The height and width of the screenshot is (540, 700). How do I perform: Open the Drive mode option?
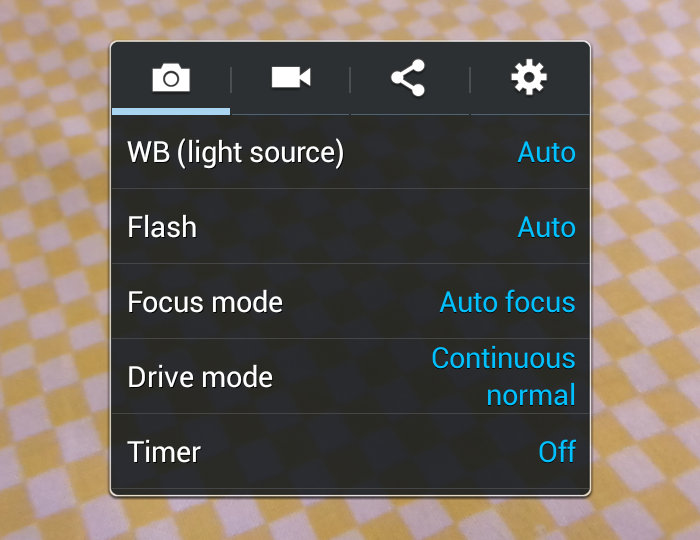click(x=350, y=377)
